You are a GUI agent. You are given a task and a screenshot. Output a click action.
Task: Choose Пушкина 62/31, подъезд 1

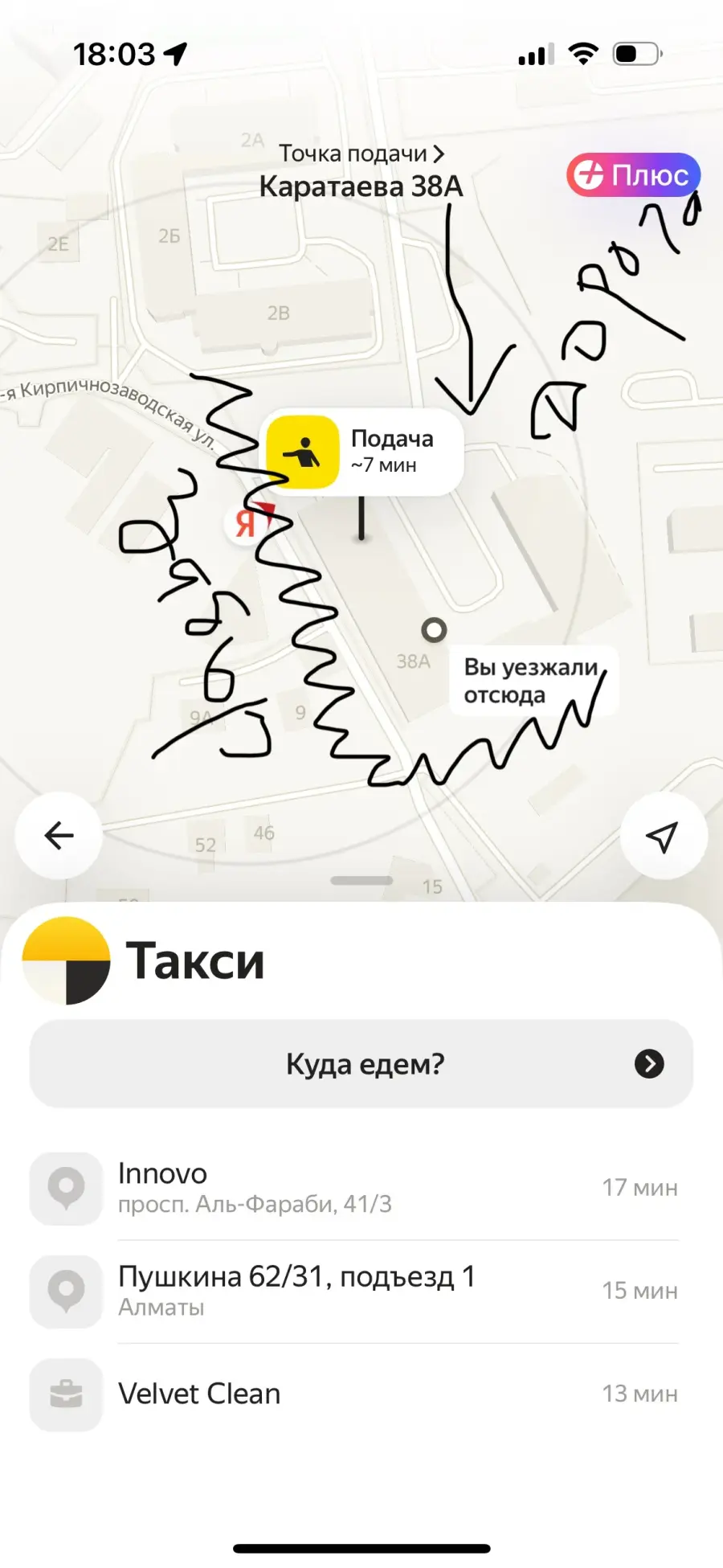coord(361,1291)
